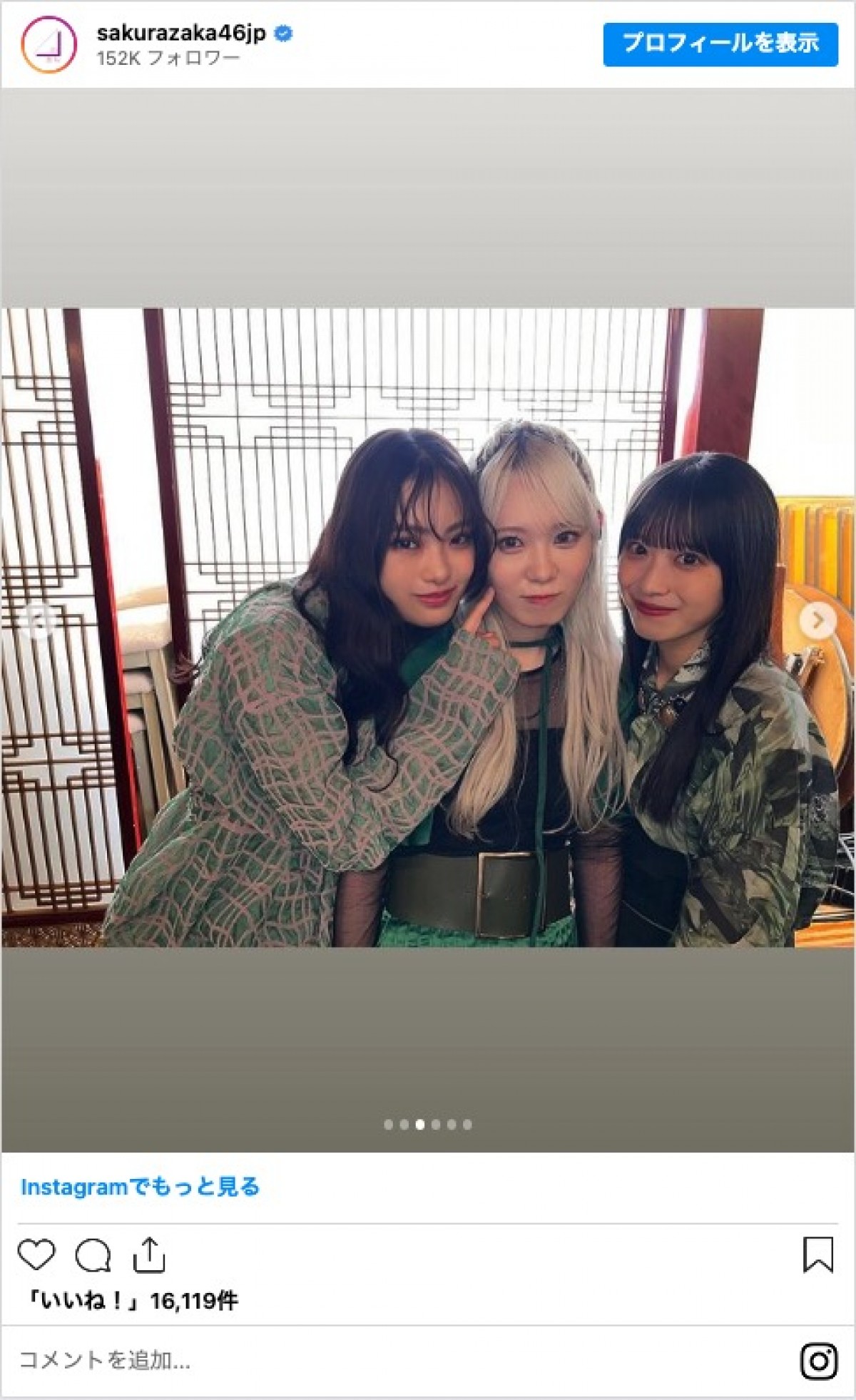
Task: Open Instagram logo icon
Action: (818, 1361)
